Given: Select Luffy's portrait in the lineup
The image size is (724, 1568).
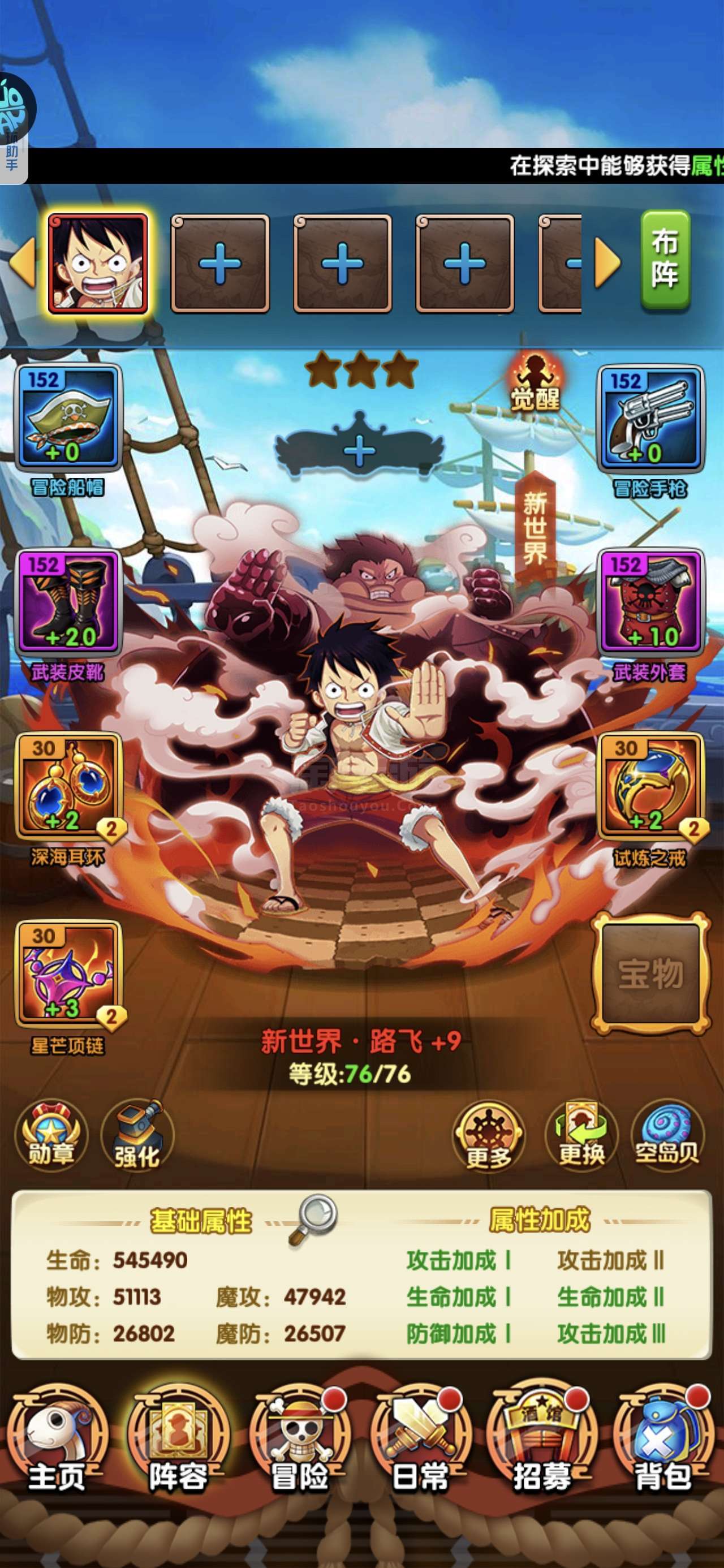Looking at the screenshot, I should tap(97, 263).
